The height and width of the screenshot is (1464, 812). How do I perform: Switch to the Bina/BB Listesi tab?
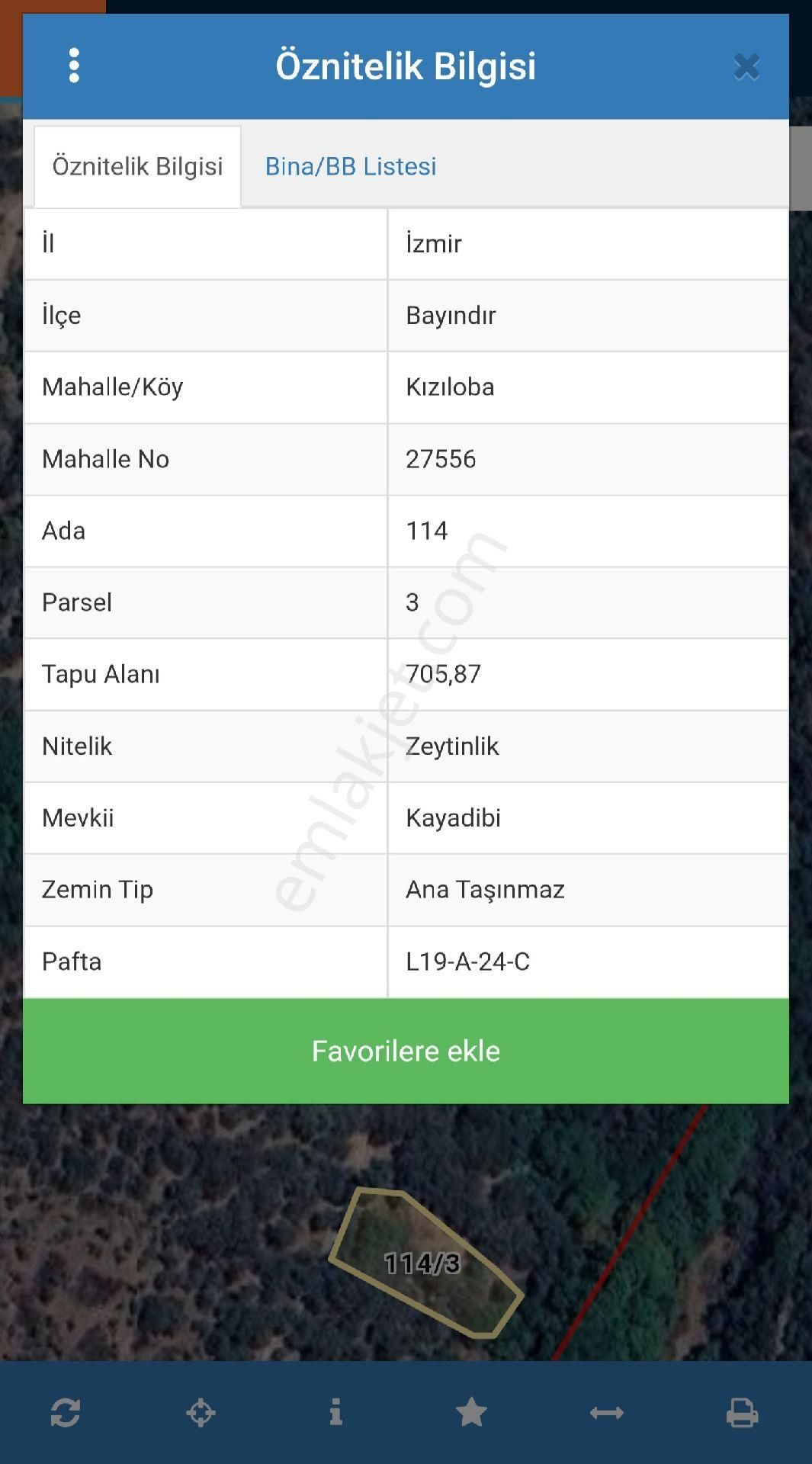[x=351, y=166]
